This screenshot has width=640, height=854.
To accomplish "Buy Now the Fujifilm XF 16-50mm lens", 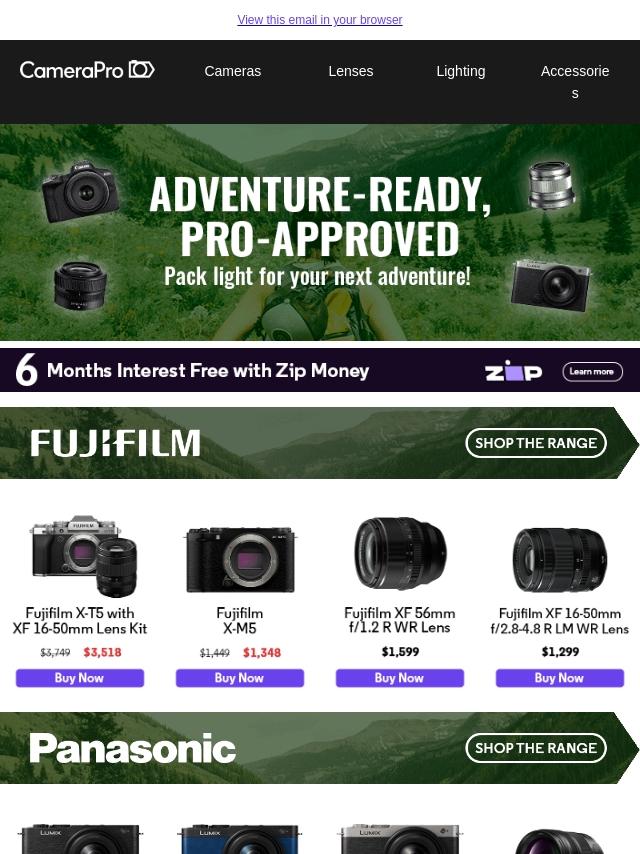I will pyautogui.click(x=559, y=678).
